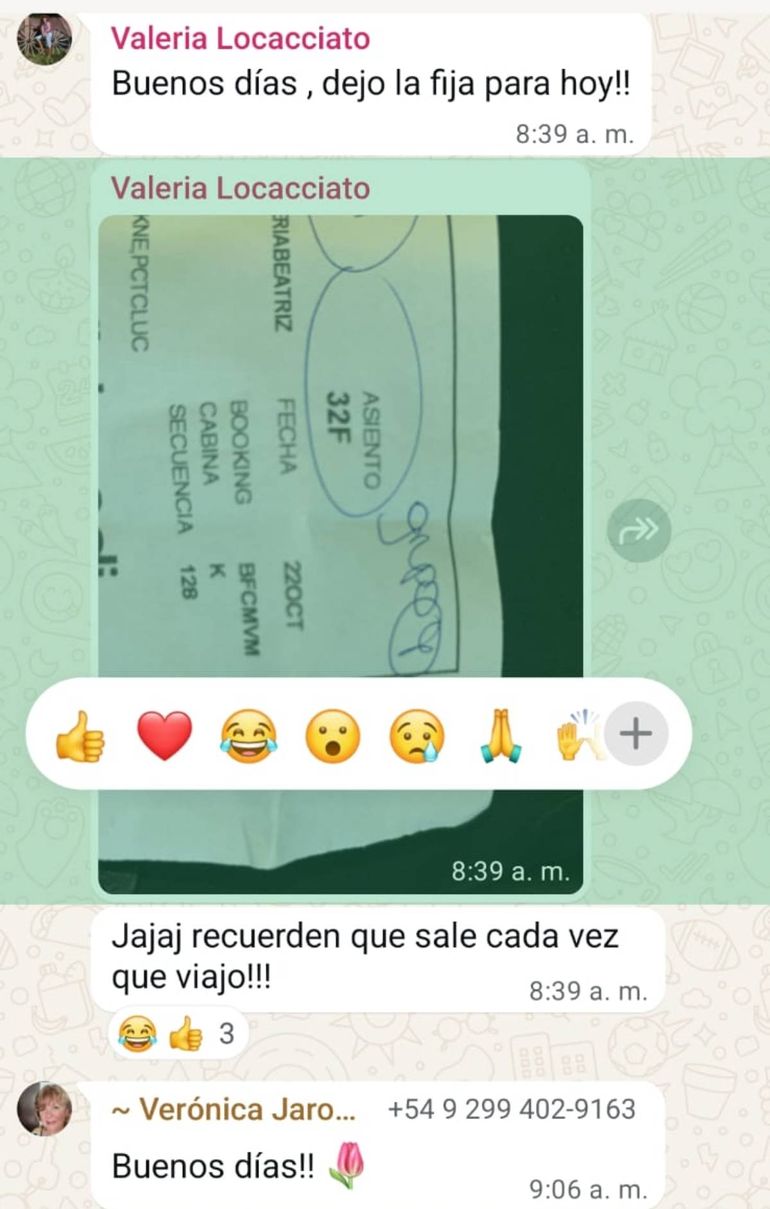The width and height of the screenshot is (770, 1209).
Task: Select the crying face reaction
Action: (418, 734)
